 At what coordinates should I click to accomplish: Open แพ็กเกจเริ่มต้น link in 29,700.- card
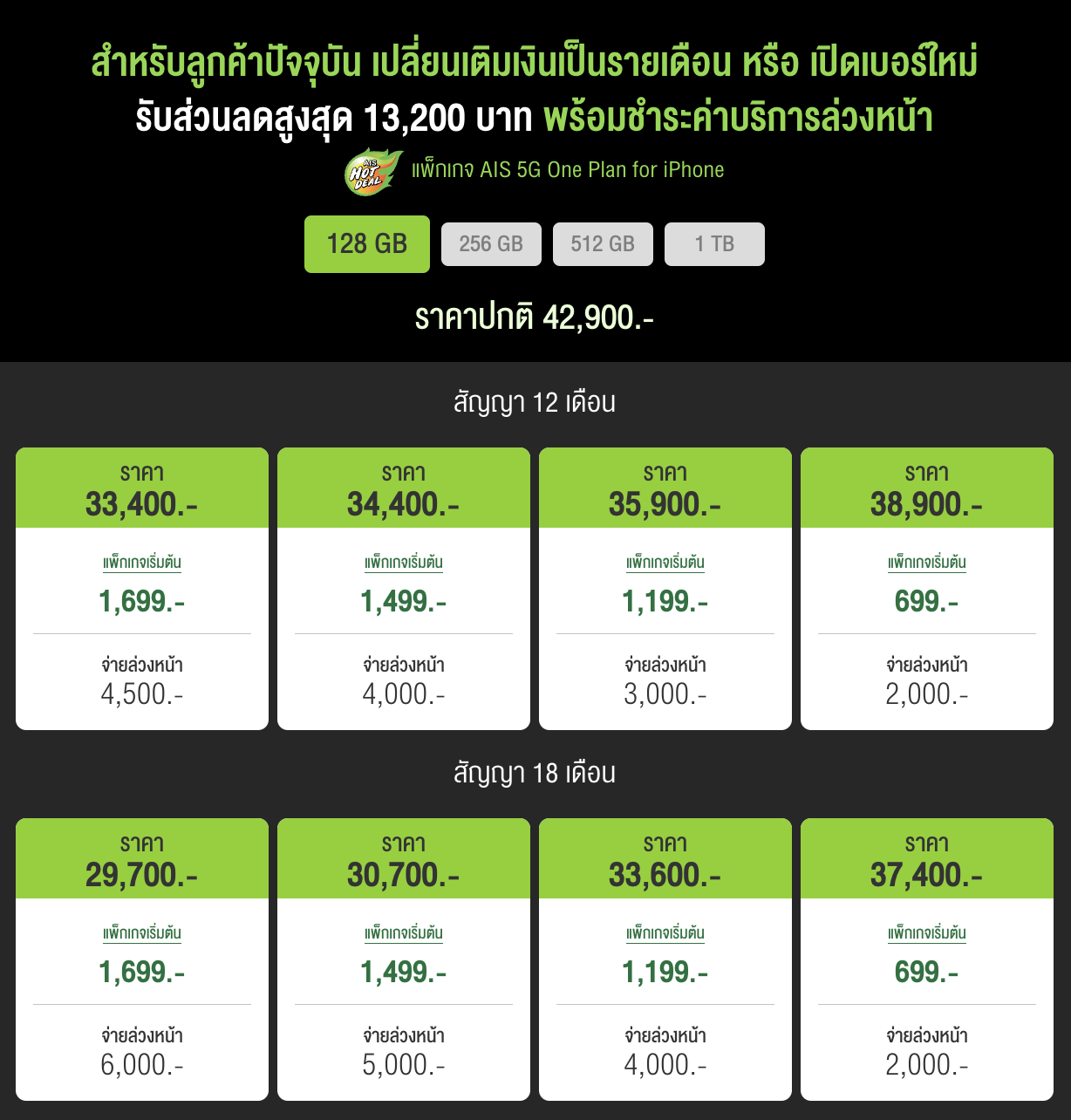142,933
